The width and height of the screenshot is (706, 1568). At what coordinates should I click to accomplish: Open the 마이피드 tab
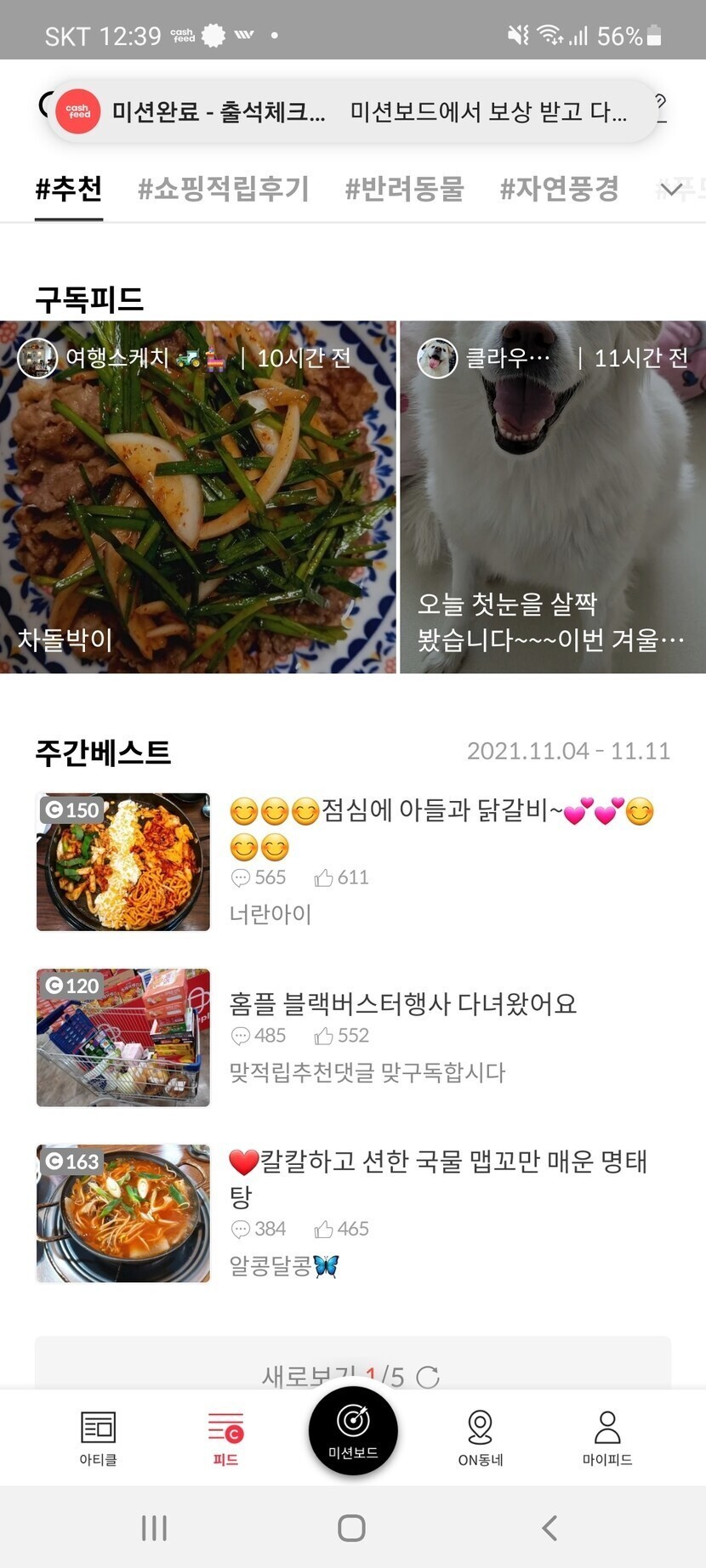607,1437
